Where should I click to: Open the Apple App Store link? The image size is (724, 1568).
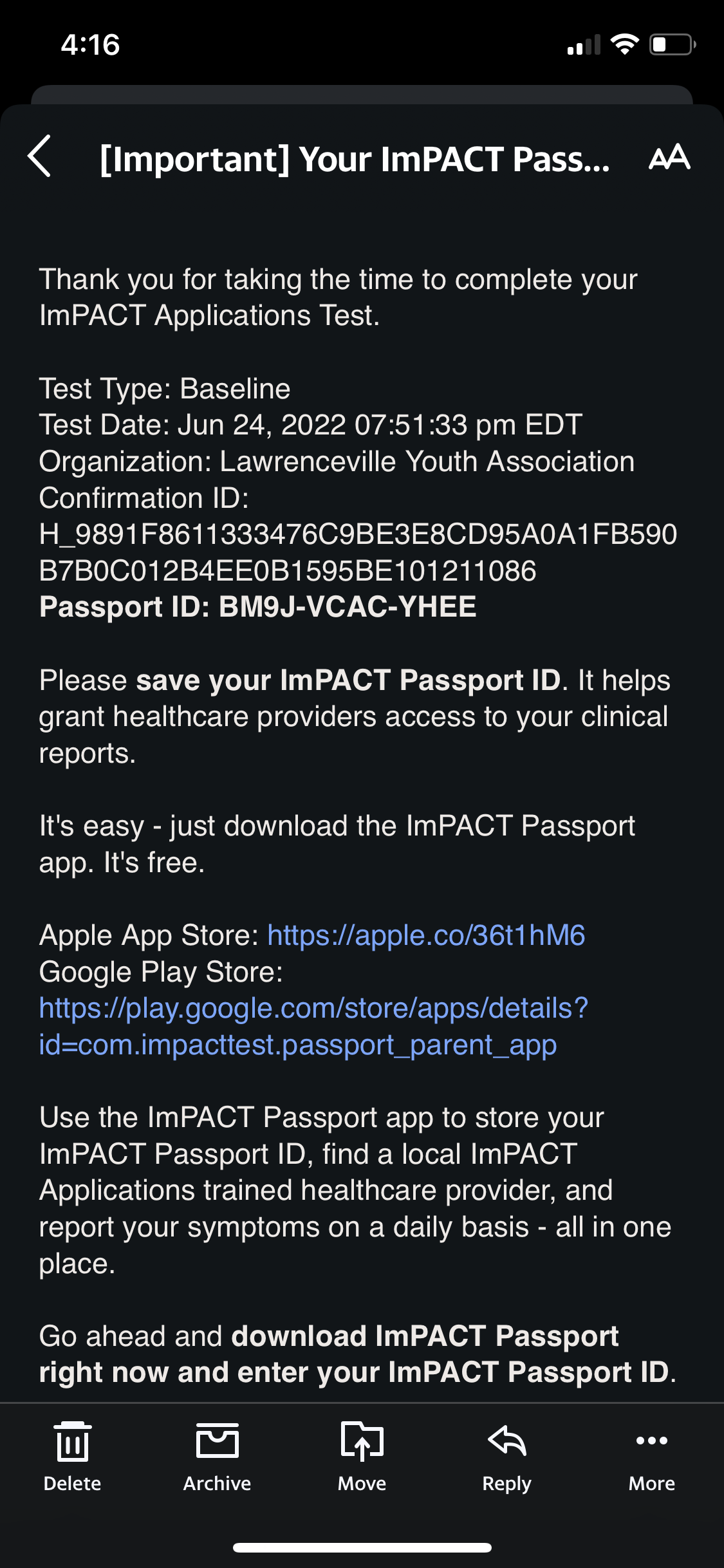426,935
